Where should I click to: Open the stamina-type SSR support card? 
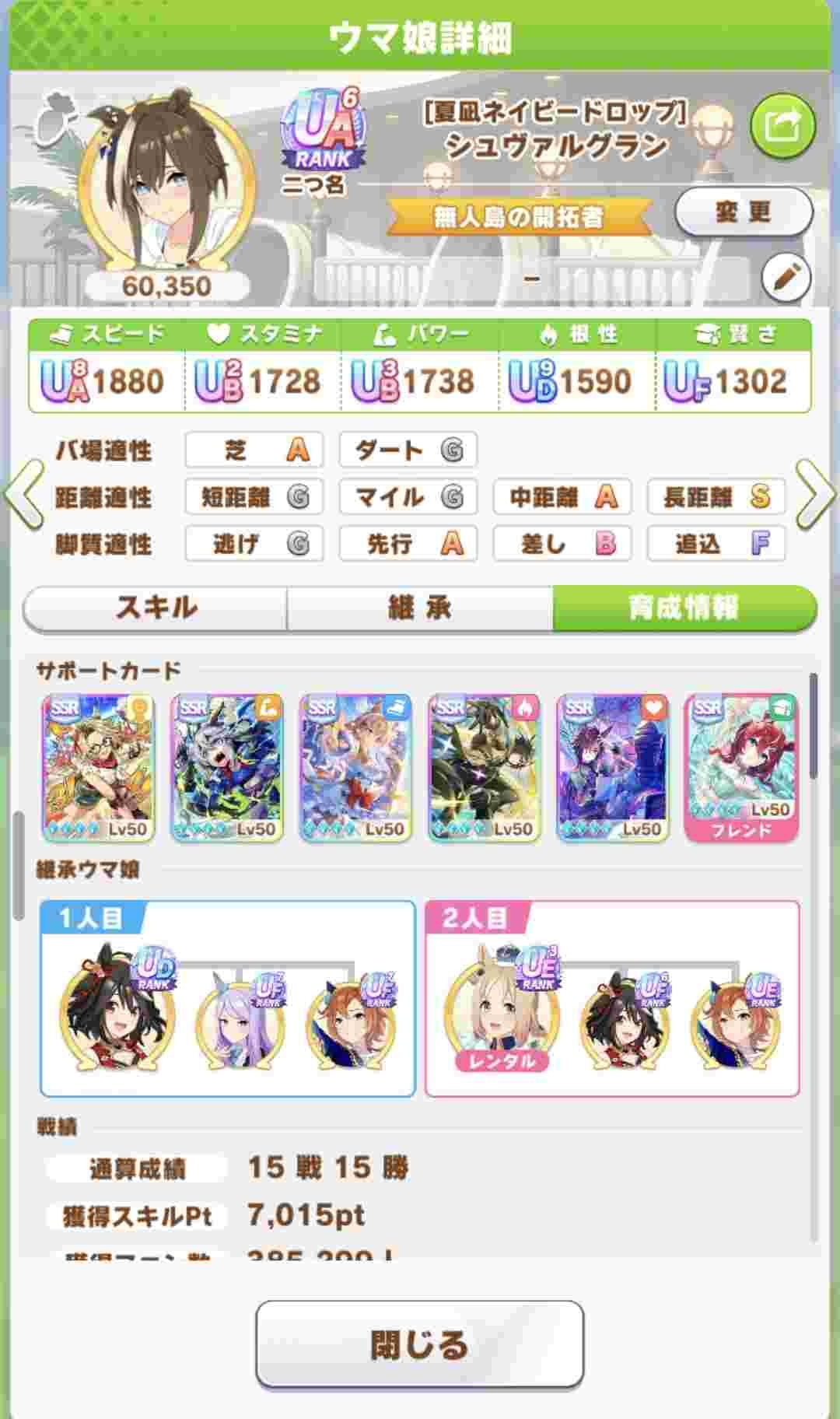coord(613,768)
